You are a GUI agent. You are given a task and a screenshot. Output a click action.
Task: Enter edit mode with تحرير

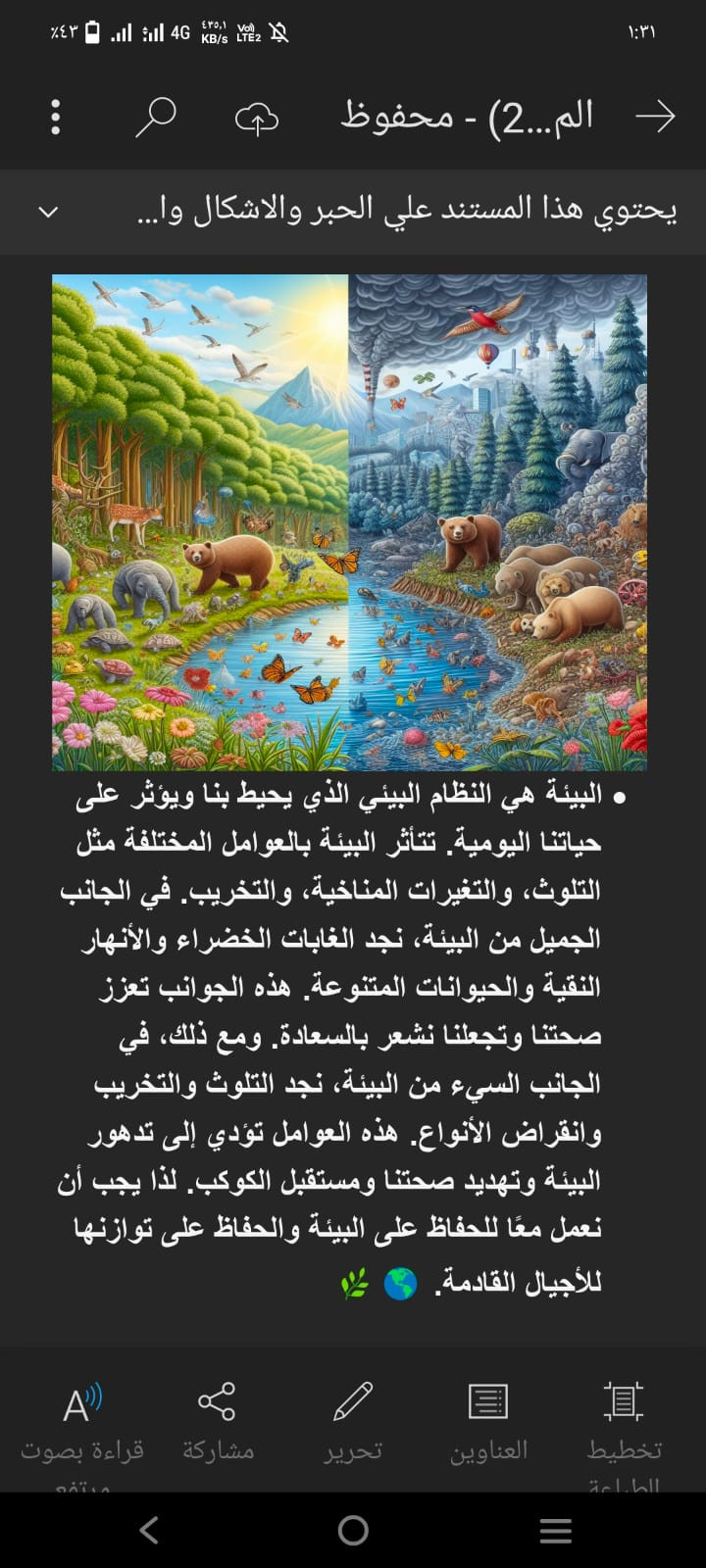353,1423
